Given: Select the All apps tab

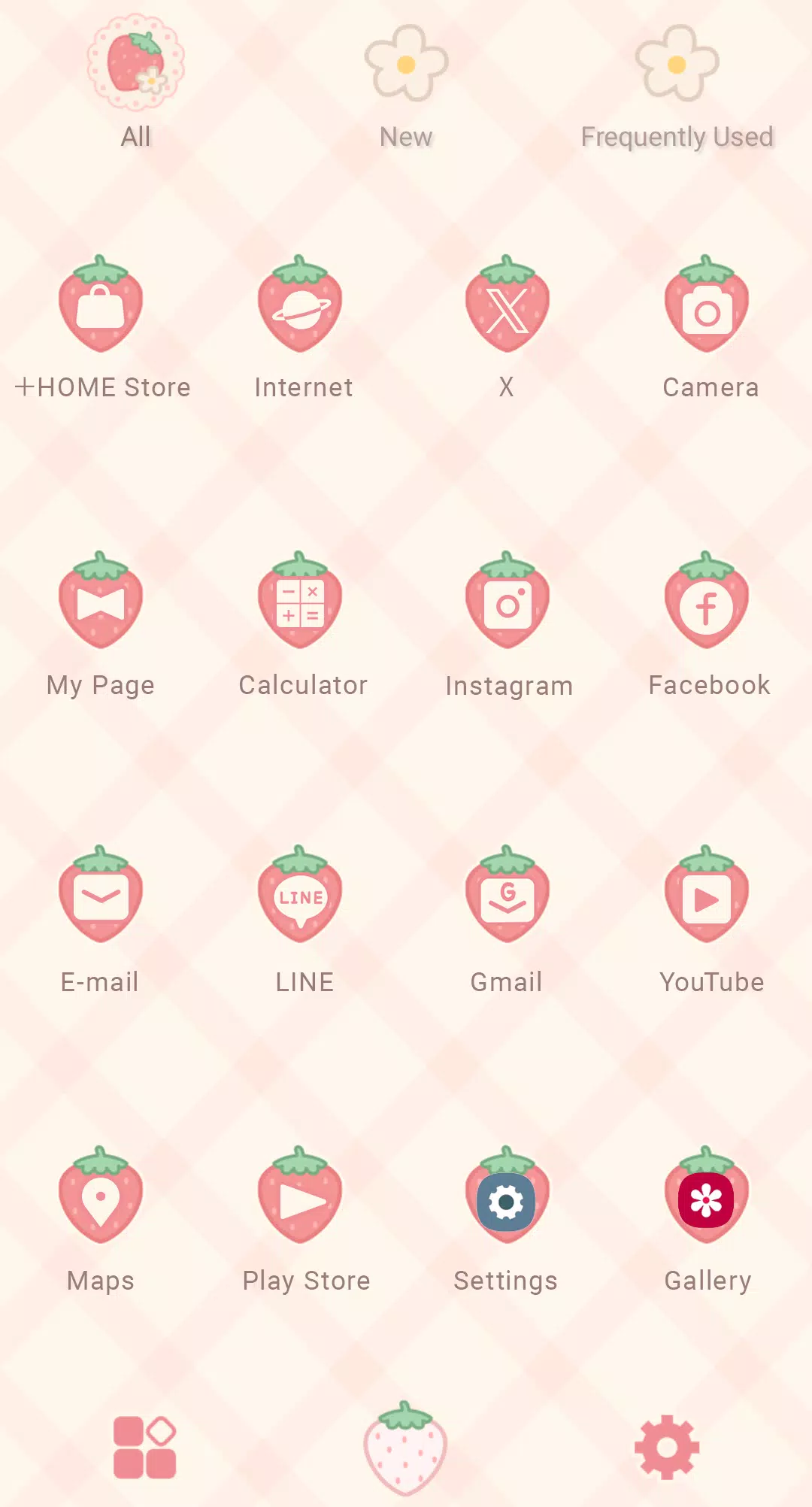Looking at the screenshot, I should [x=136, y=83].
